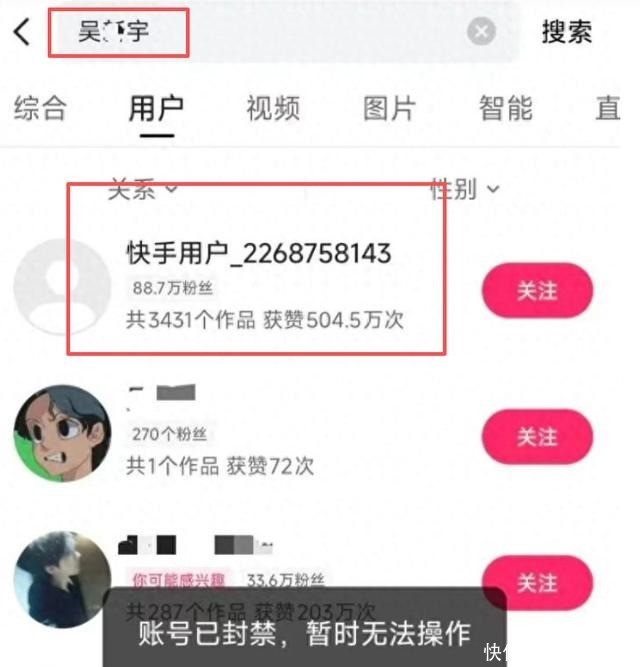This screenshot has height=667, width=640.
Task: Switch to the 视频 tab
Action: [x=273, y=108]
